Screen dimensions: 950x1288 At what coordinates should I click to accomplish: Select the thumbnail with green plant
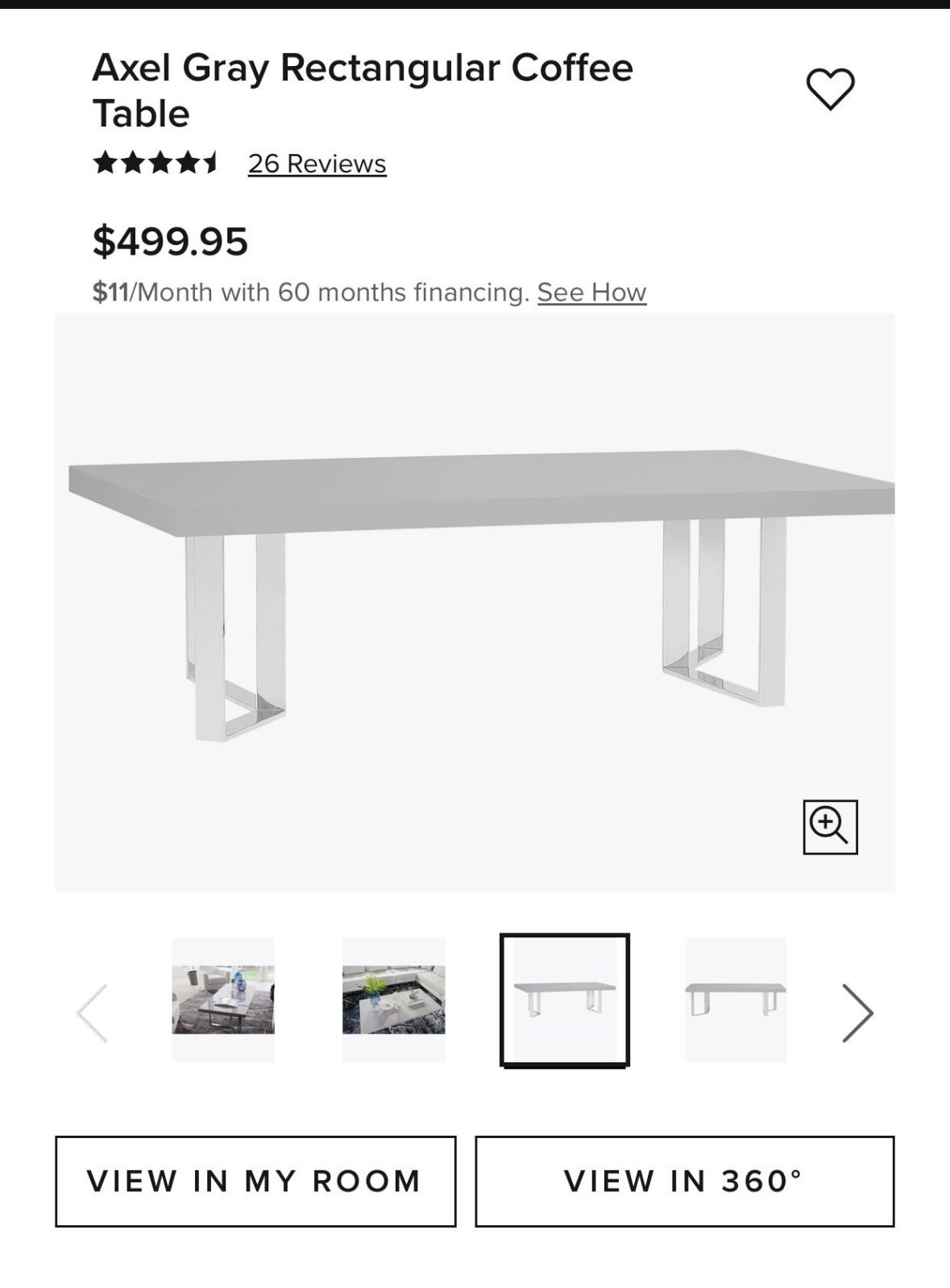[x=393, y=999]
